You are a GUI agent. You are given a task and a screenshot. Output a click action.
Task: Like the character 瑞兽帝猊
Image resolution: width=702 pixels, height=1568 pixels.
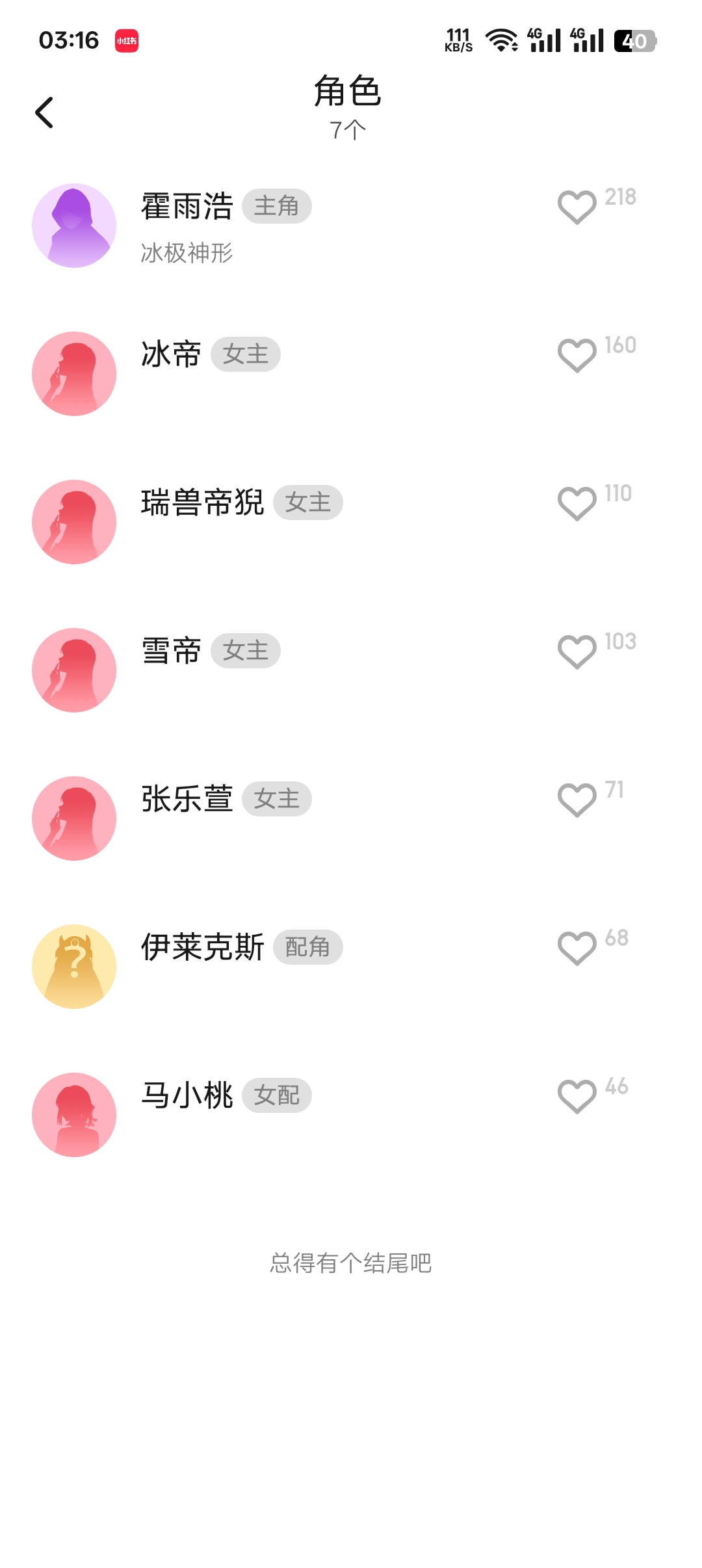(577, 504)
